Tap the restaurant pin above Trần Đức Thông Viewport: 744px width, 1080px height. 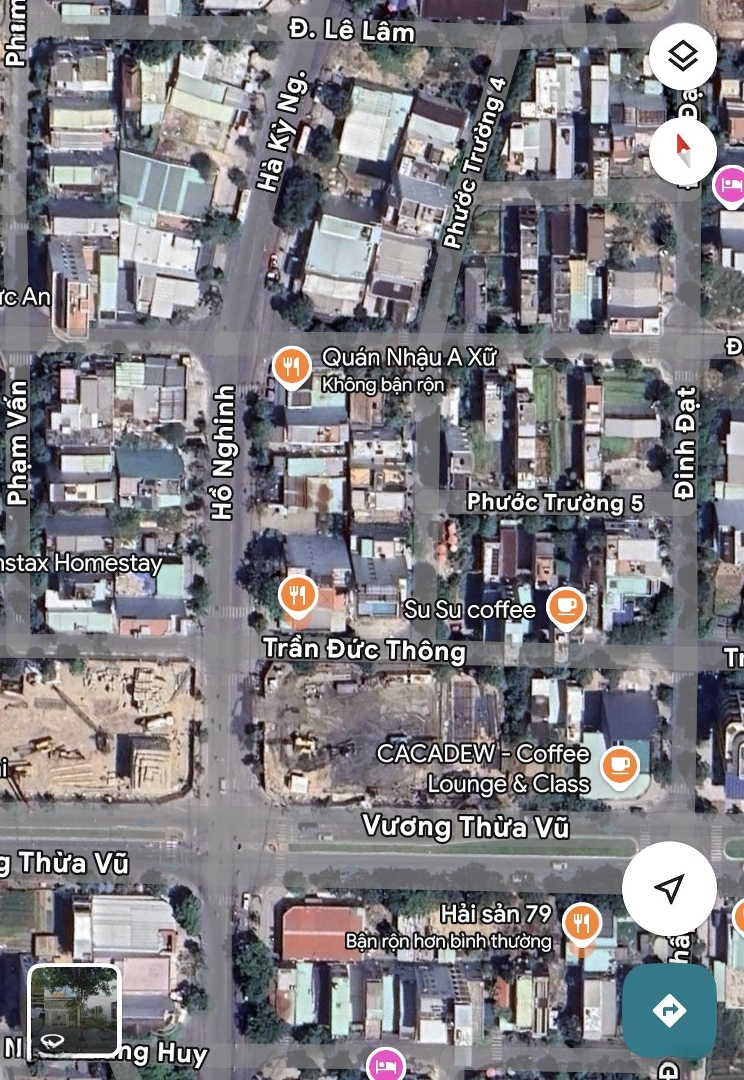click(x=297, y=596)
